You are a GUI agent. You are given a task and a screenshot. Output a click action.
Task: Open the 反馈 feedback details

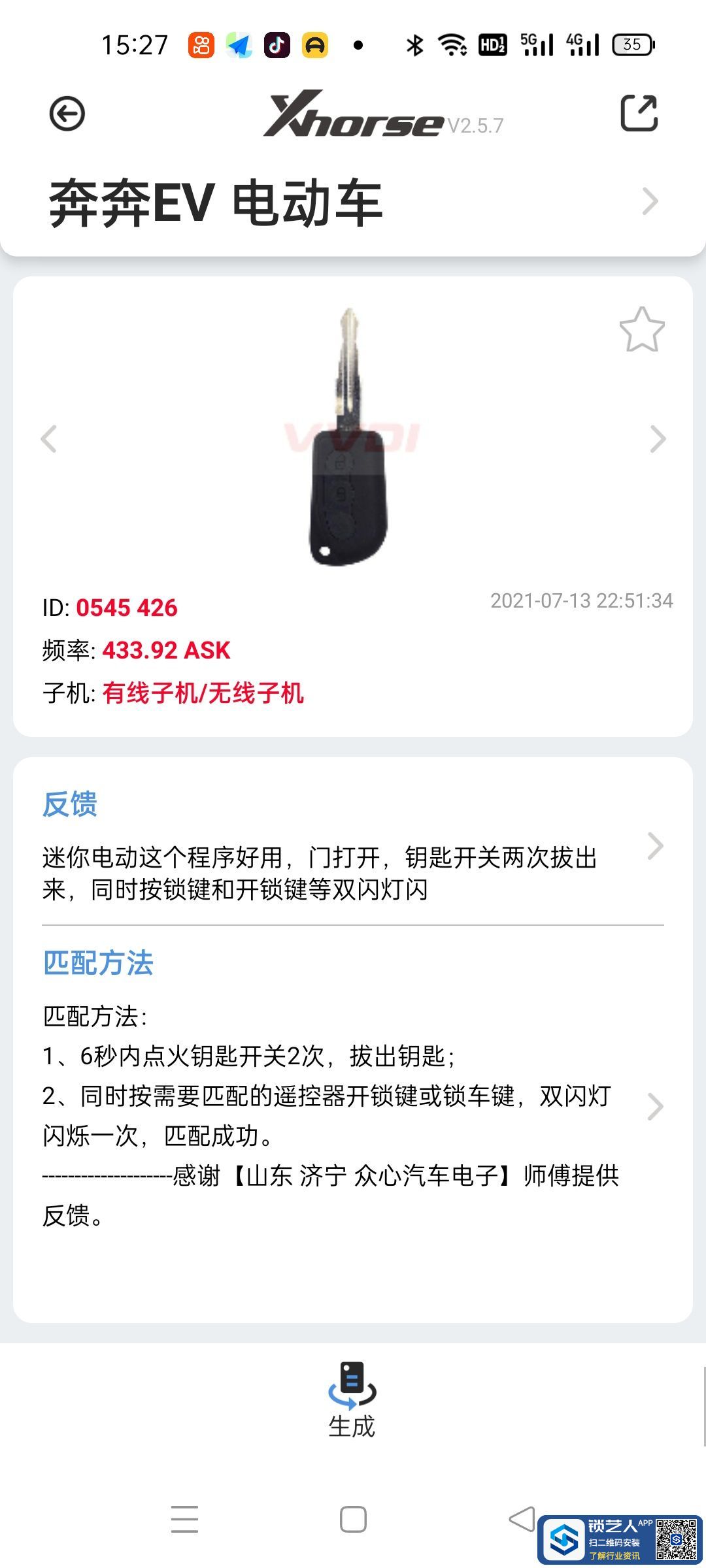[654, 847]
